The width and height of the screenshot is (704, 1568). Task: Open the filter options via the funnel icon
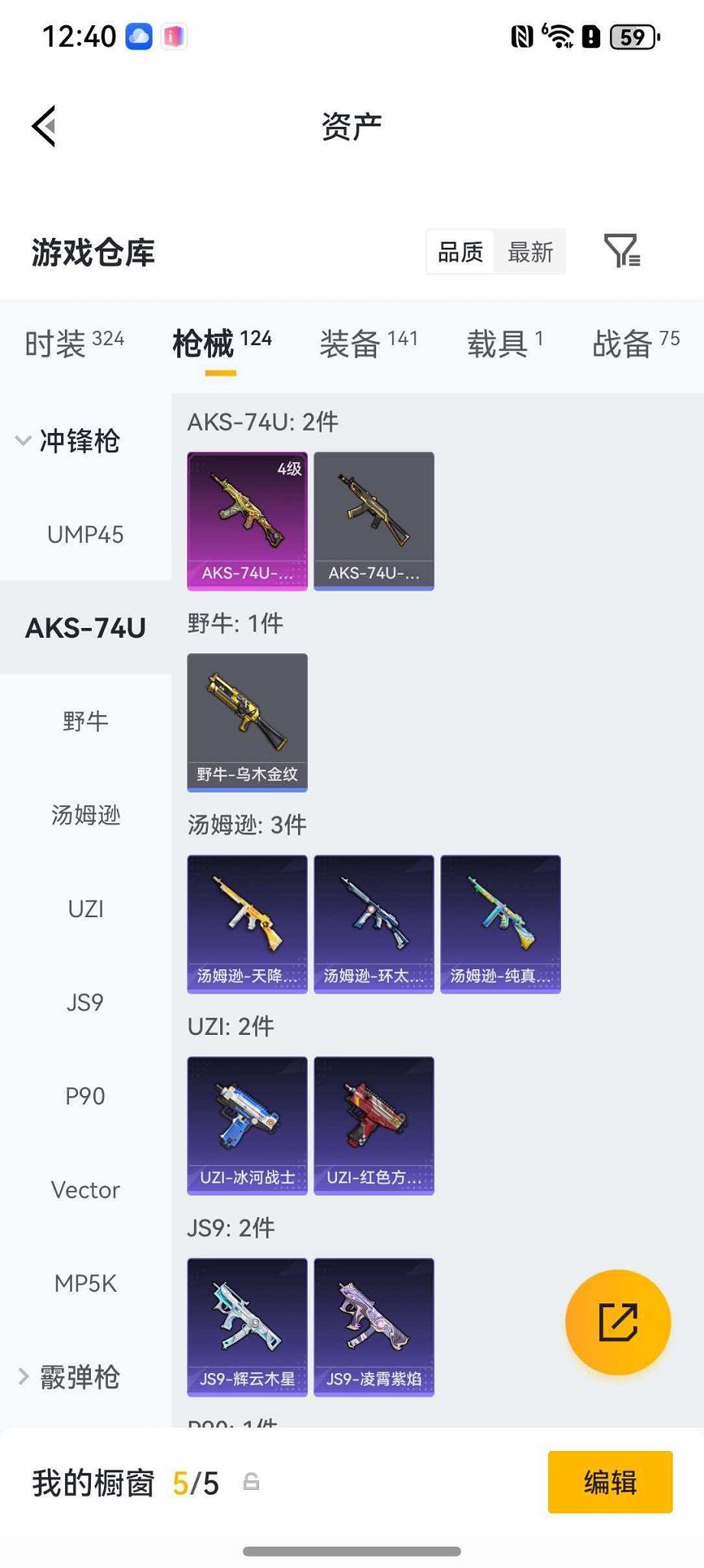coord(622,252)
